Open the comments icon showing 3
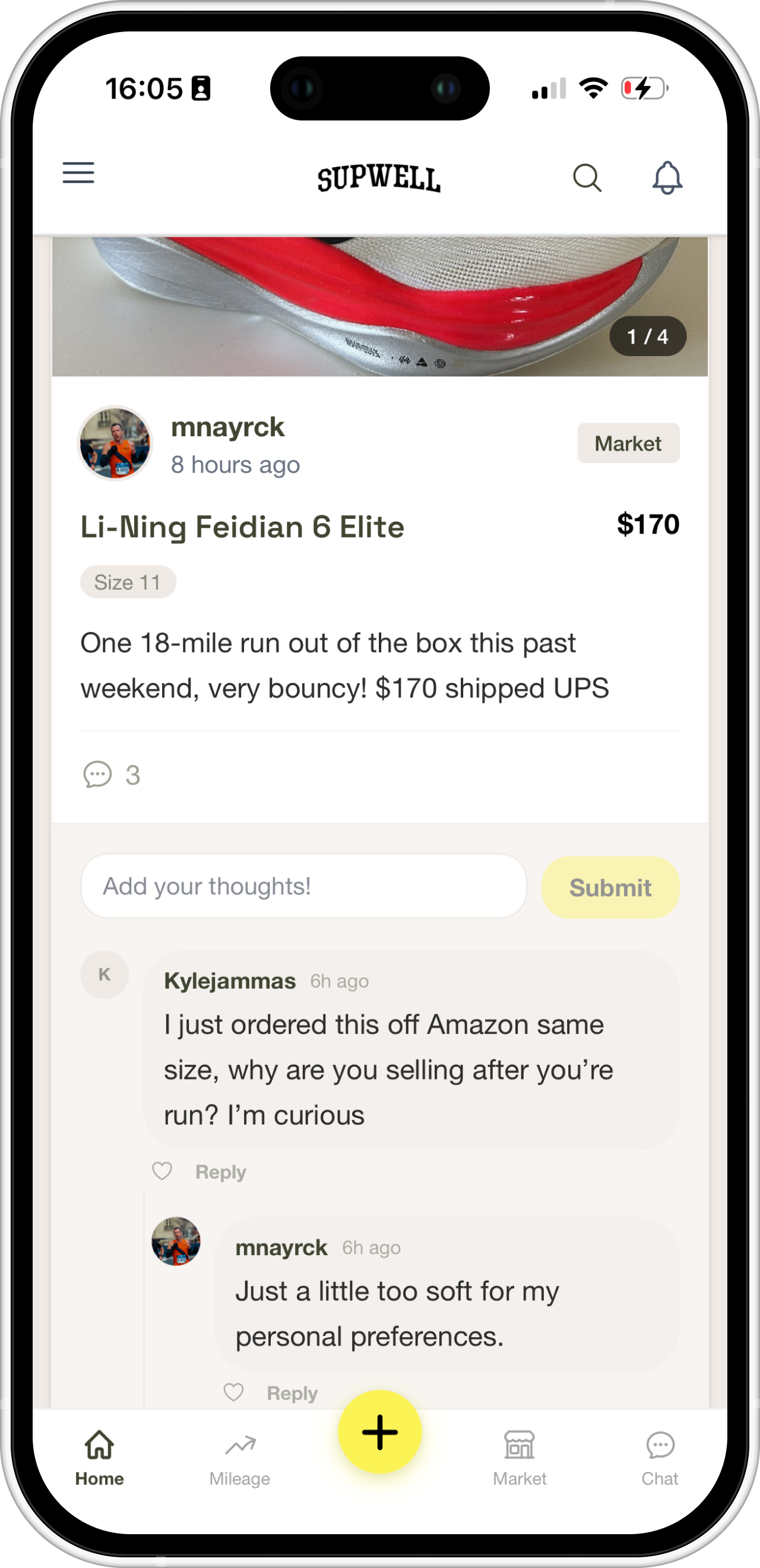760x1568 pixels. [x=98, y=775]
